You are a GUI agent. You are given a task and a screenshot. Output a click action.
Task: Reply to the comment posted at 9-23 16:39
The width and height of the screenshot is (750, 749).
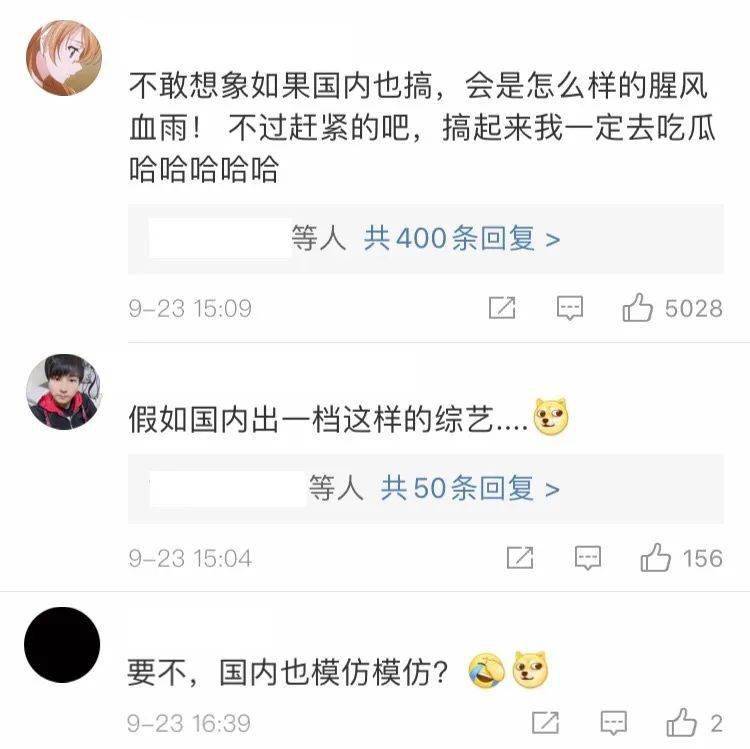(614, 723)
